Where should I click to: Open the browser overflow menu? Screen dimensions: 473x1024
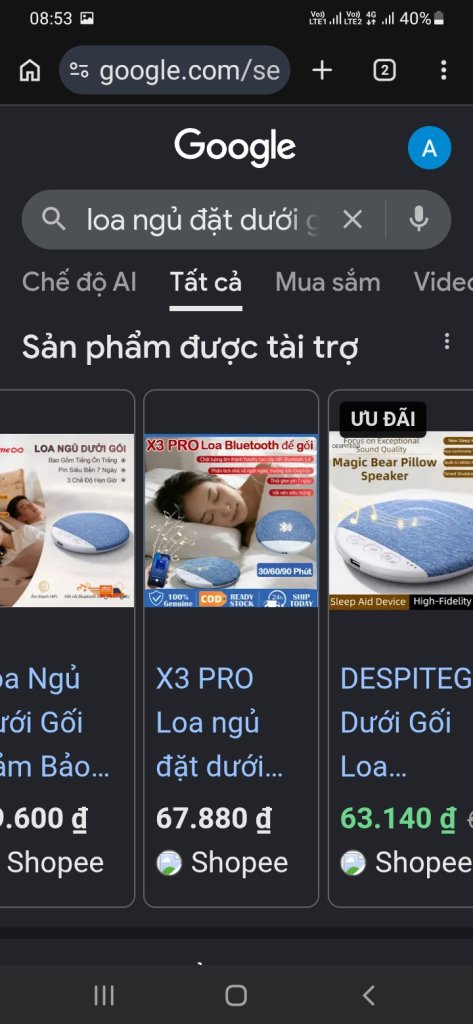(444, 71)
